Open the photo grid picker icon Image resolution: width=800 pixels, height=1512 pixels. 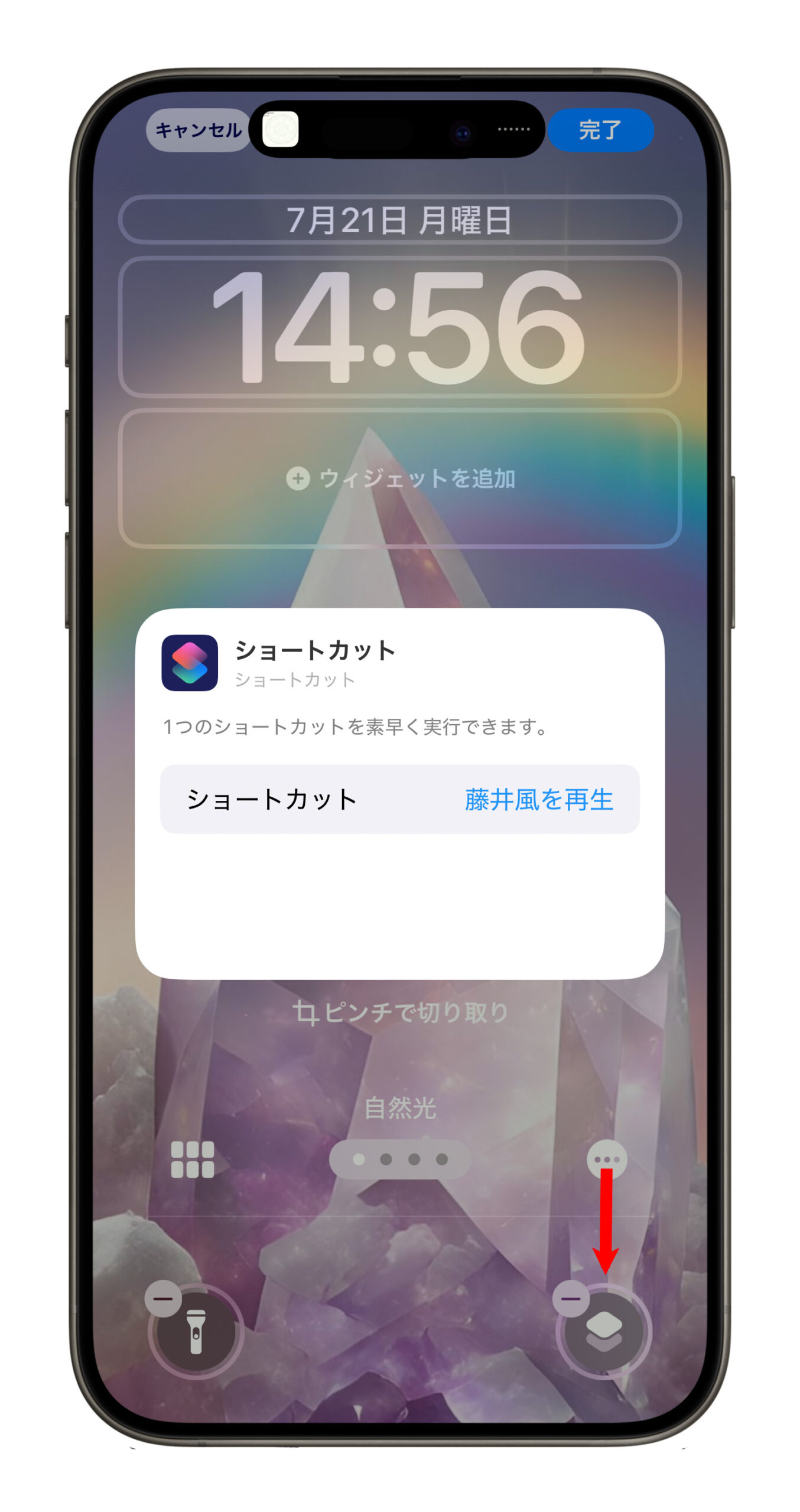(x=192, y=1159)
